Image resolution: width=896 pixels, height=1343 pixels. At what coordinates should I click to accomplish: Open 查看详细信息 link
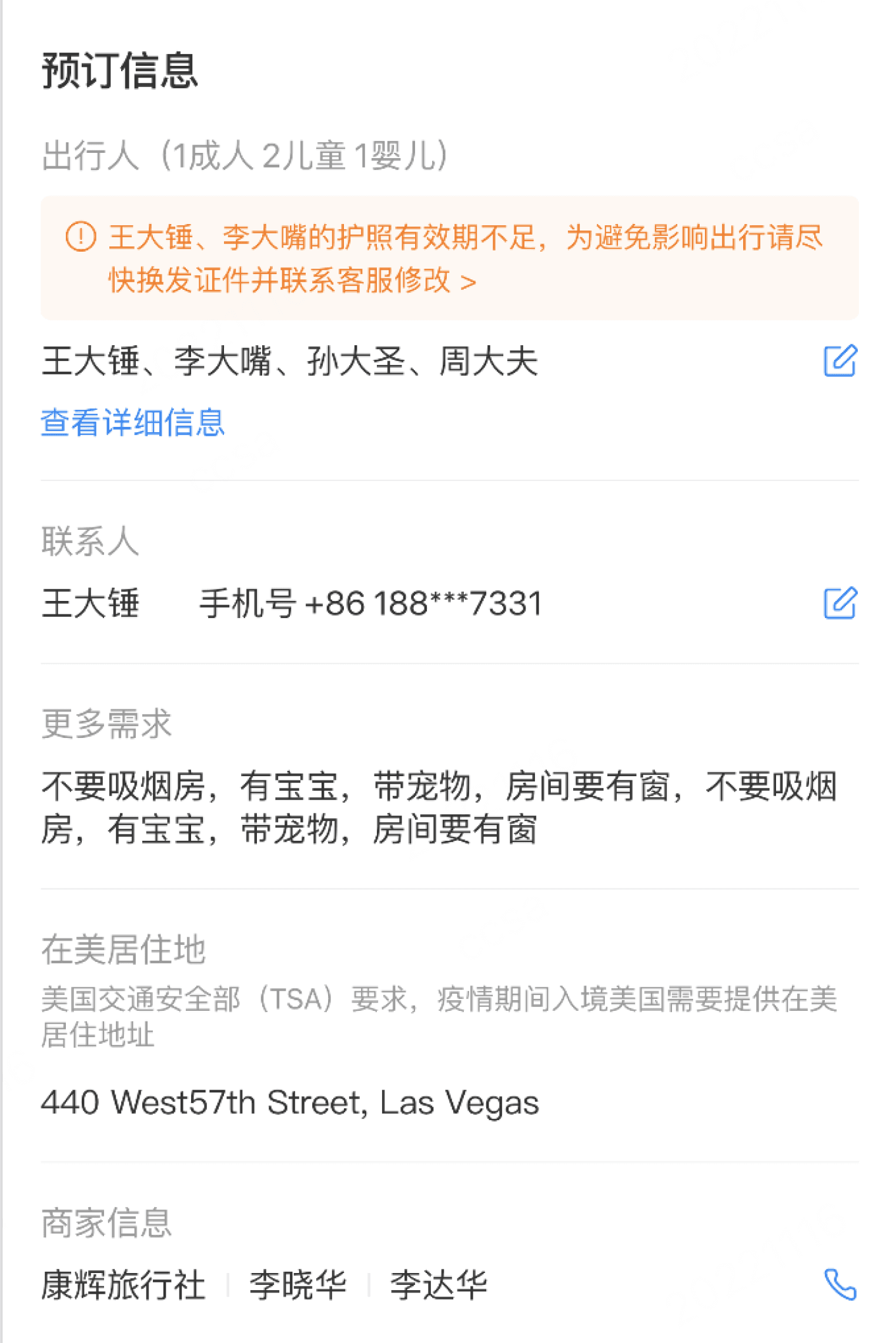point(133,422)
